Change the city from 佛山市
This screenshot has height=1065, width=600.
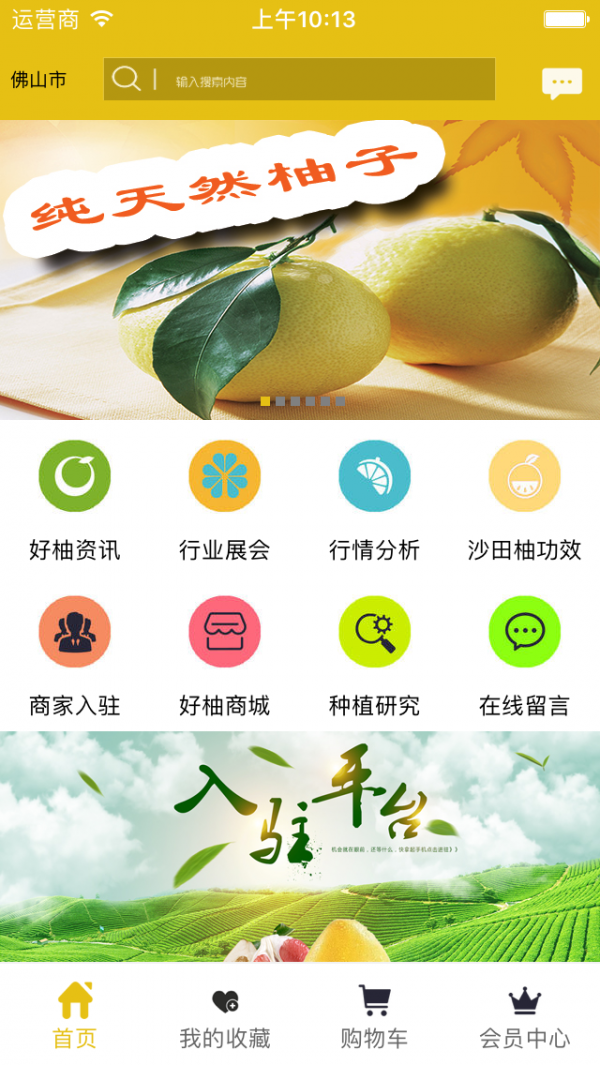click(39, 80)
